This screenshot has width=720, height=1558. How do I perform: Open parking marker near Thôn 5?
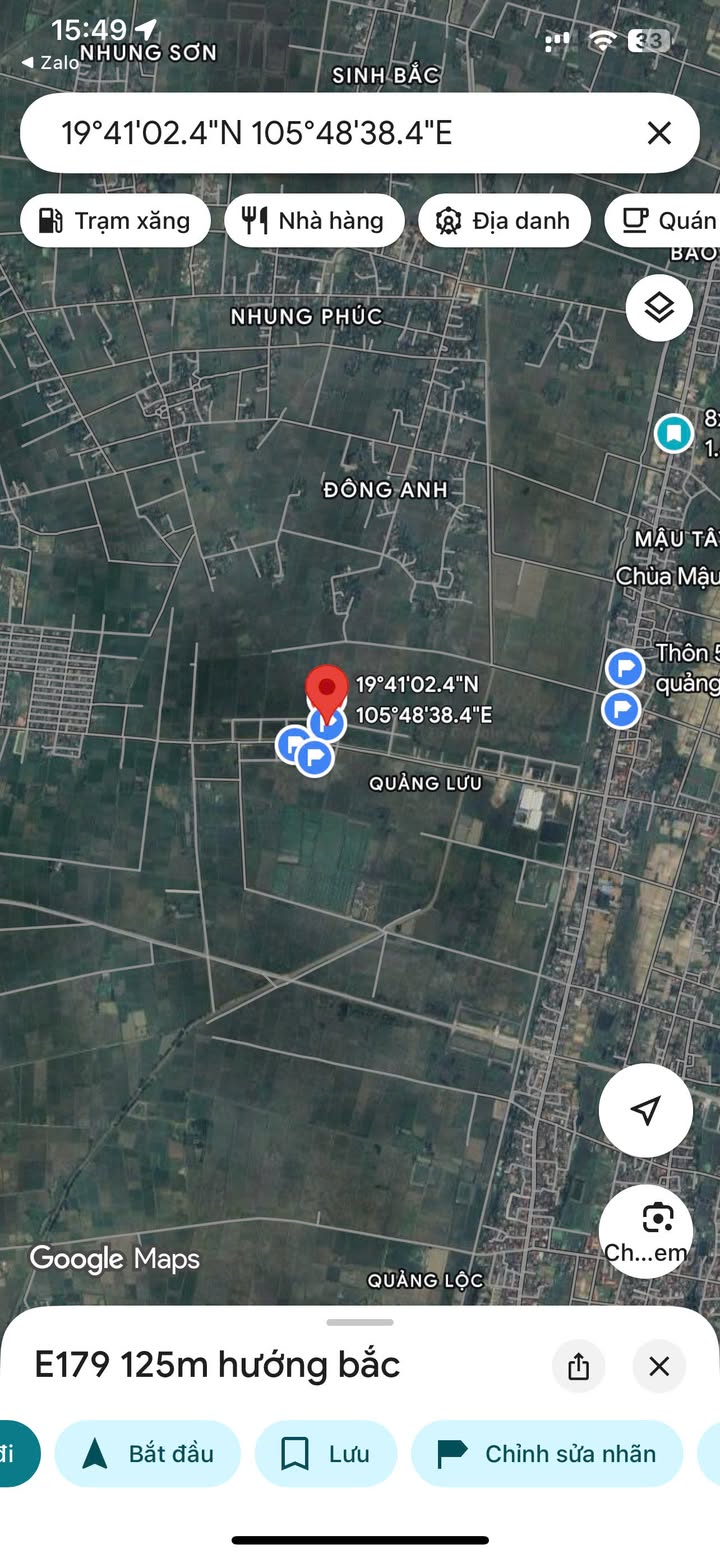coord(626,668)
